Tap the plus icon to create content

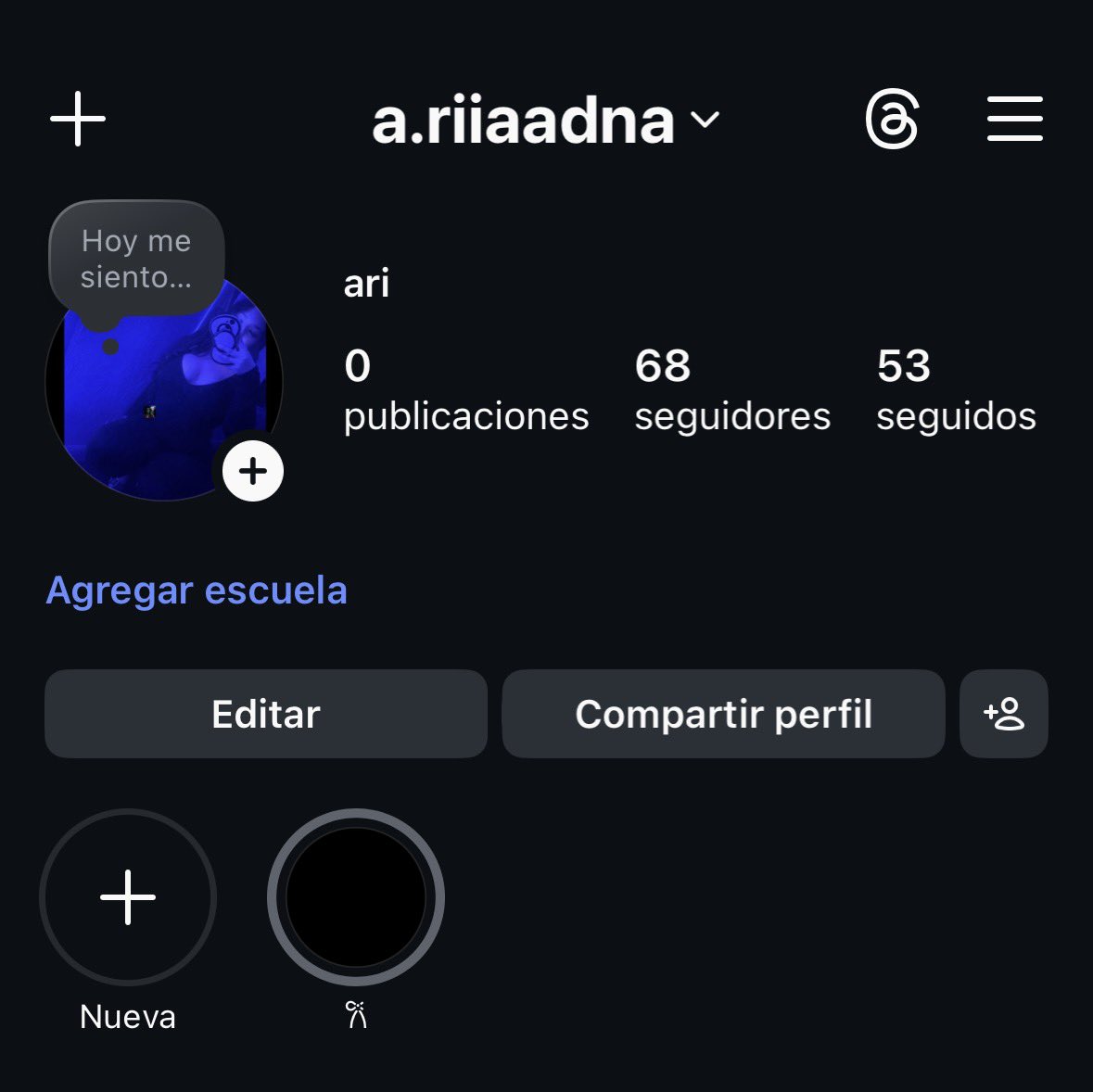pos(78,120)
